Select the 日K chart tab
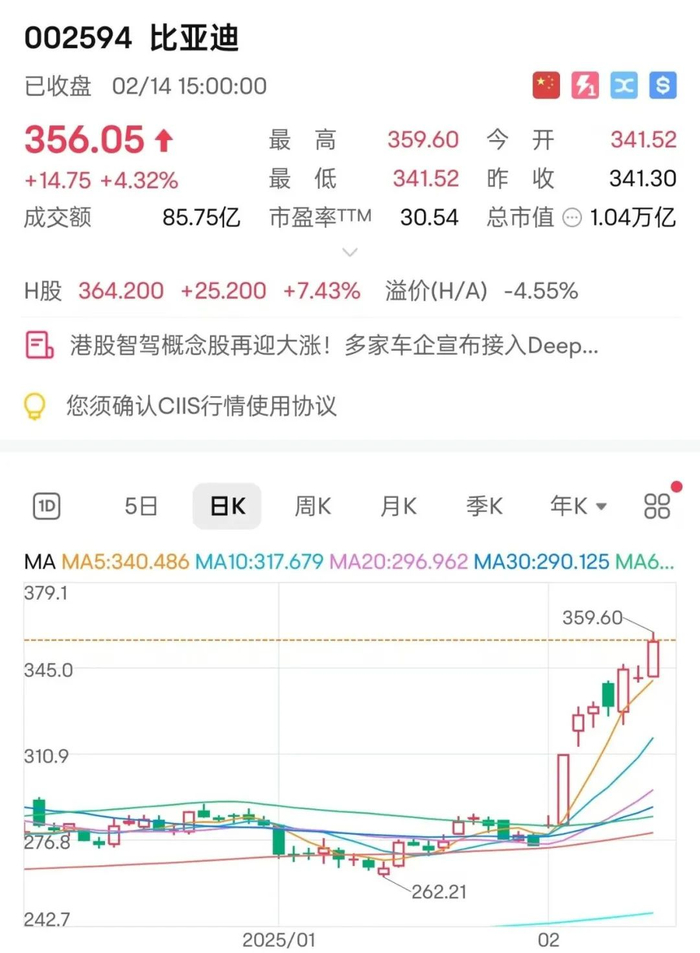Viewport: 700px width, 953px height. 227,506
